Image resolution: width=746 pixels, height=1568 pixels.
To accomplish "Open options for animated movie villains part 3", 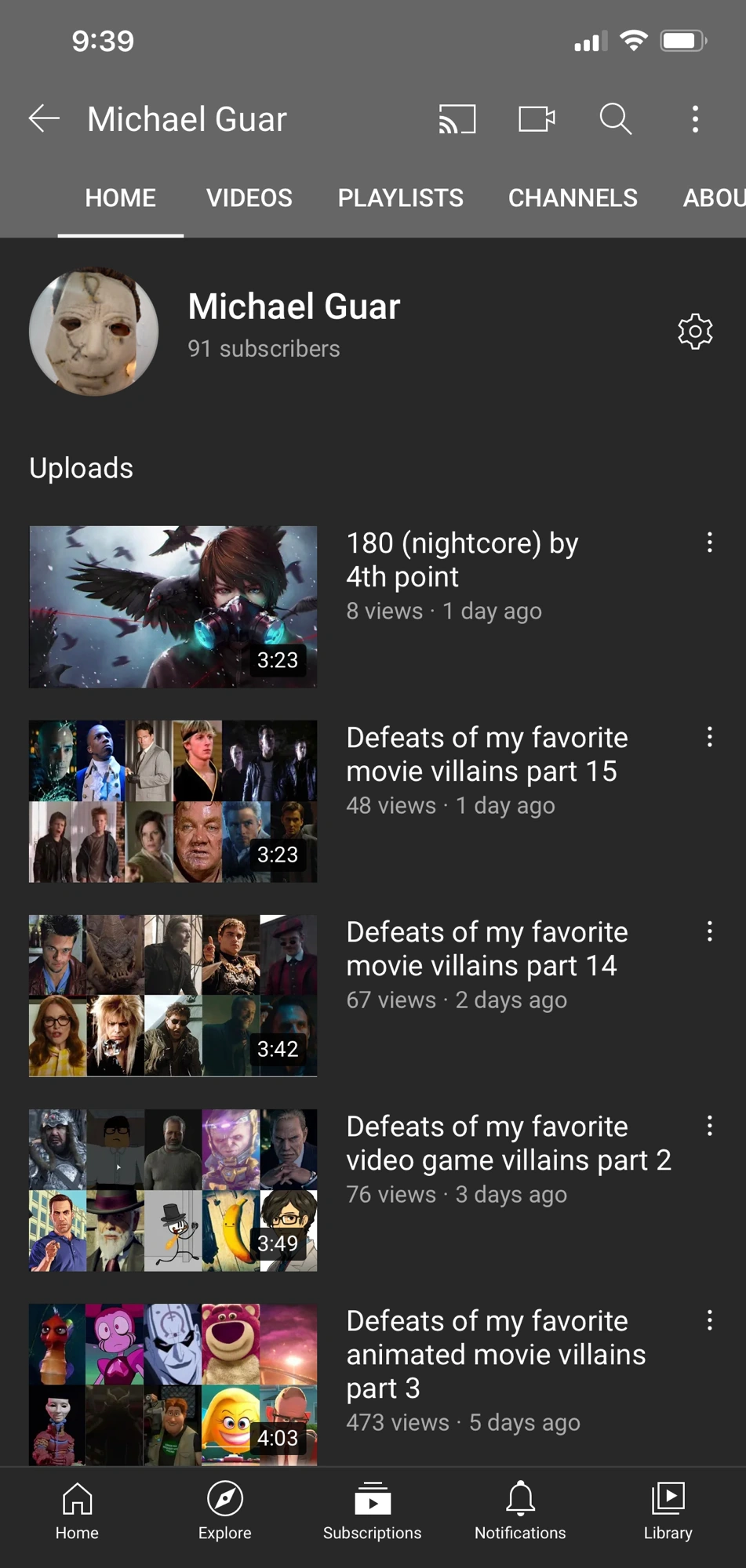I will coord(709,1321).
